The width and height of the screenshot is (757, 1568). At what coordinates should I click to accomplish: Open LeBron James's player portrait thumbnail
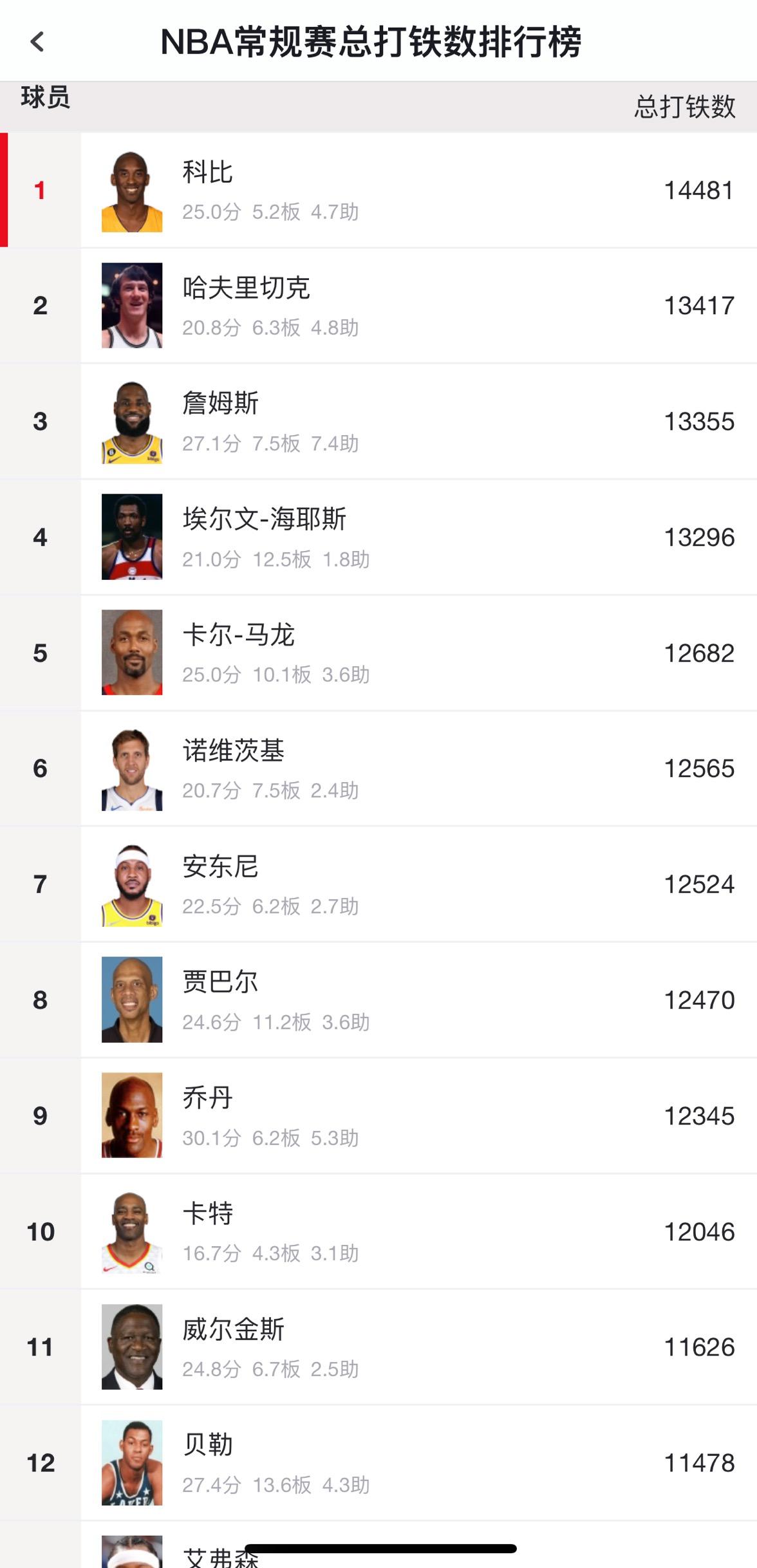[x=132, y=420]
